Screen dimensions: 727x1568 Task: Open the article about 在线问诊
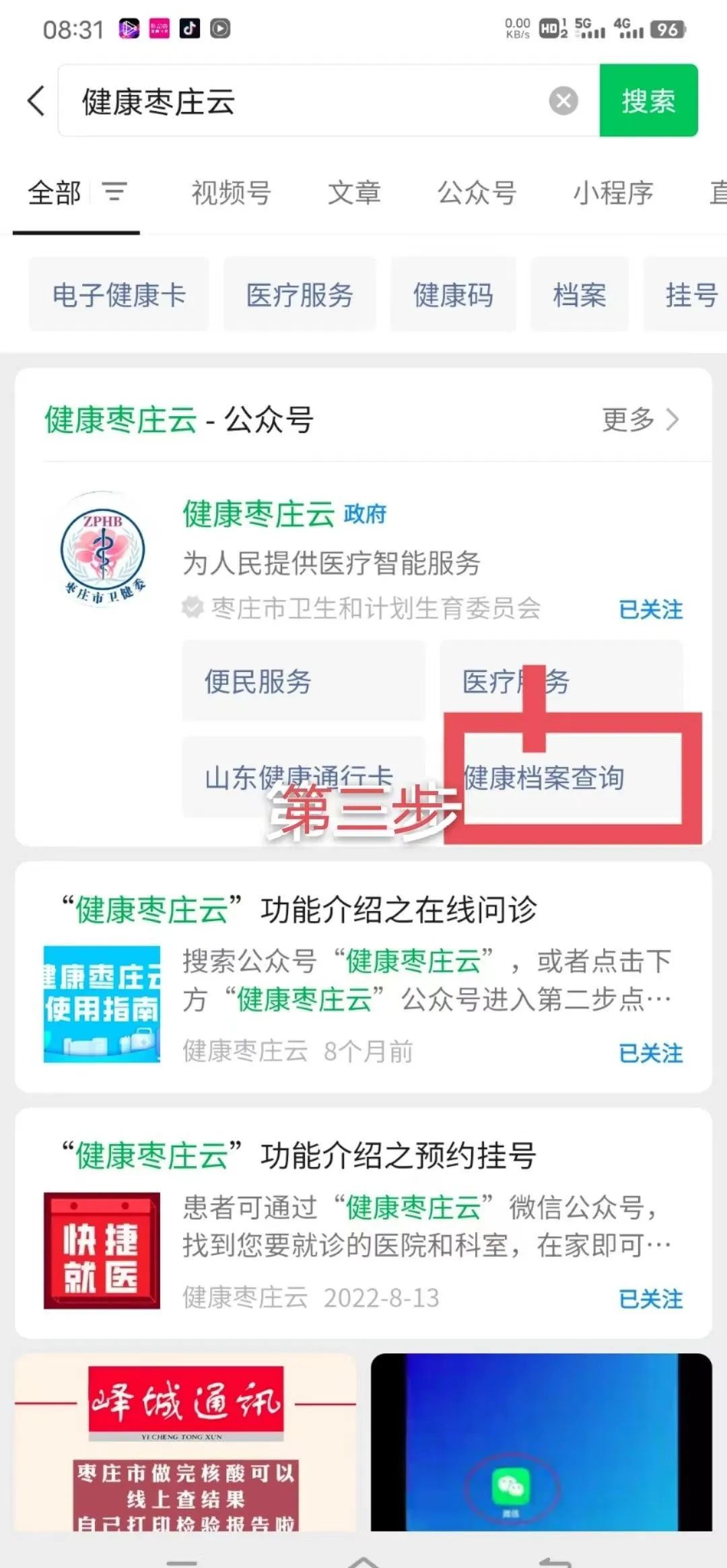(x=363, y=910)
